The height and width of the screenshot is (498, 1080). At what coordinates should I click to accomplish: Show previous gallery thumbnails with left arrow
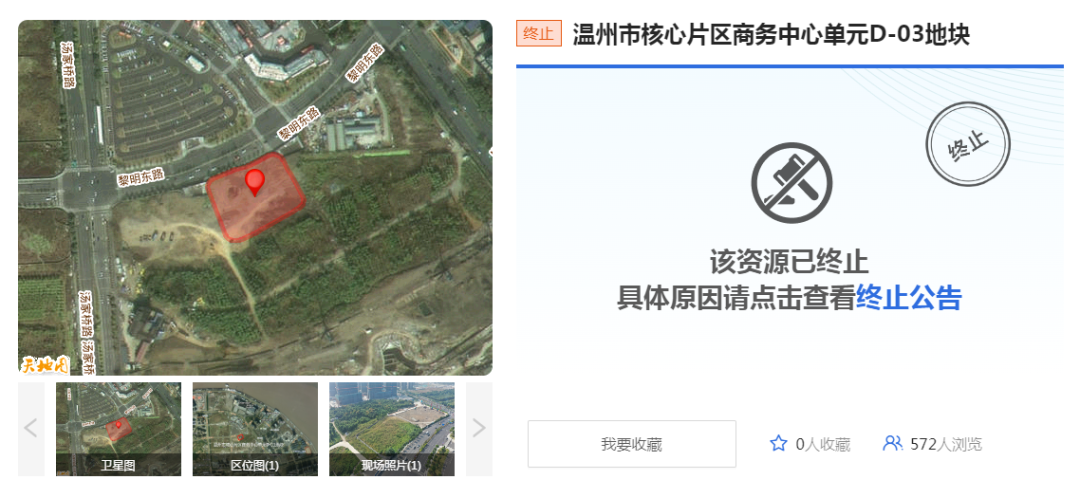(x=31, y=428)
